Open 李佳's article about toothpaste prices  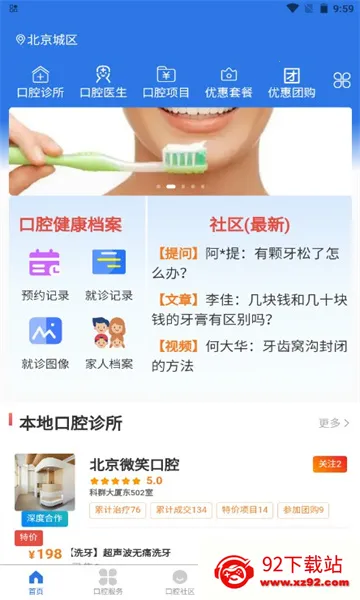pos(249,309)
